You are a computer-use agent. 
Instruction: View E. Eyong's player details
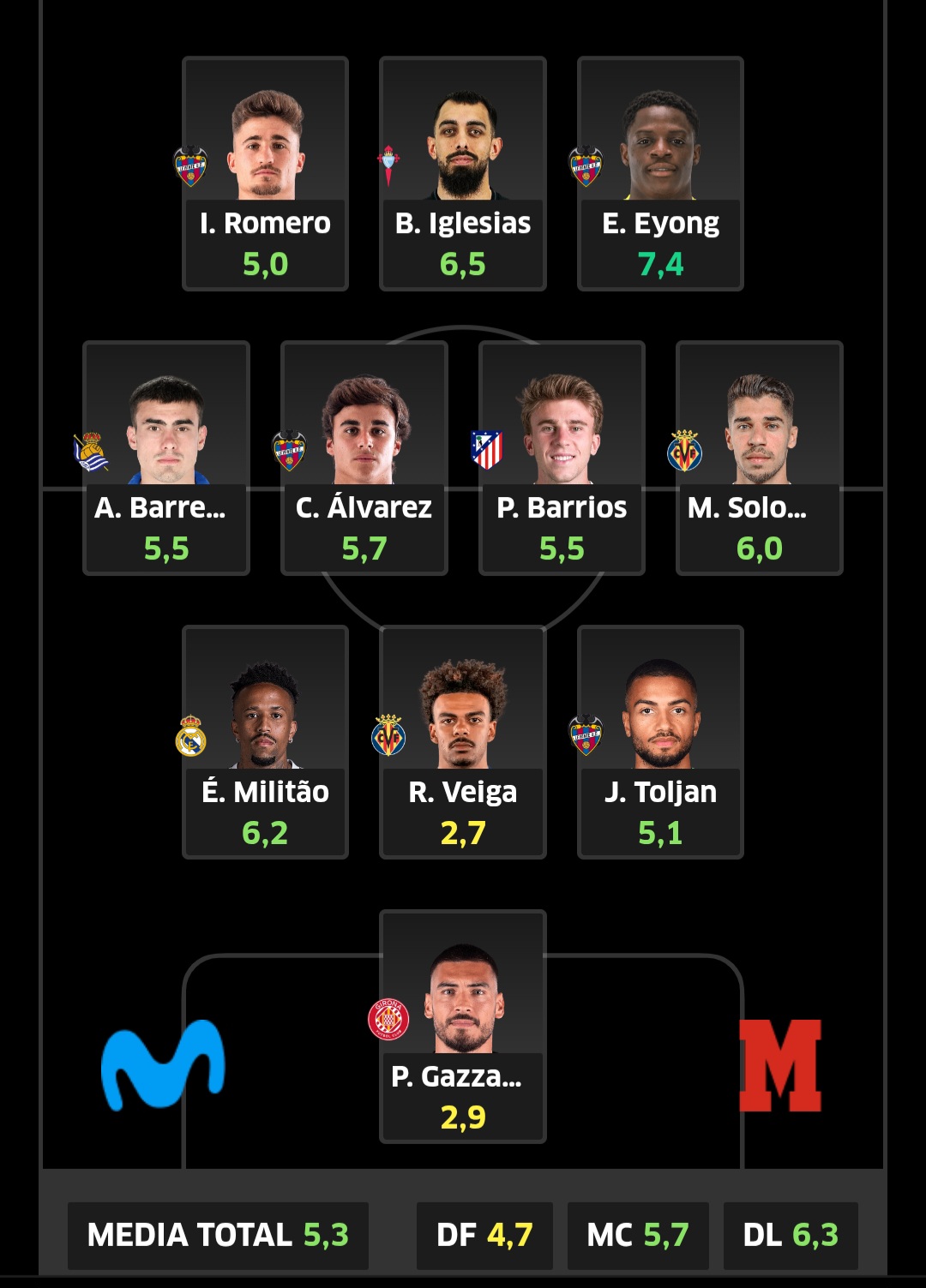click(660, 174)
